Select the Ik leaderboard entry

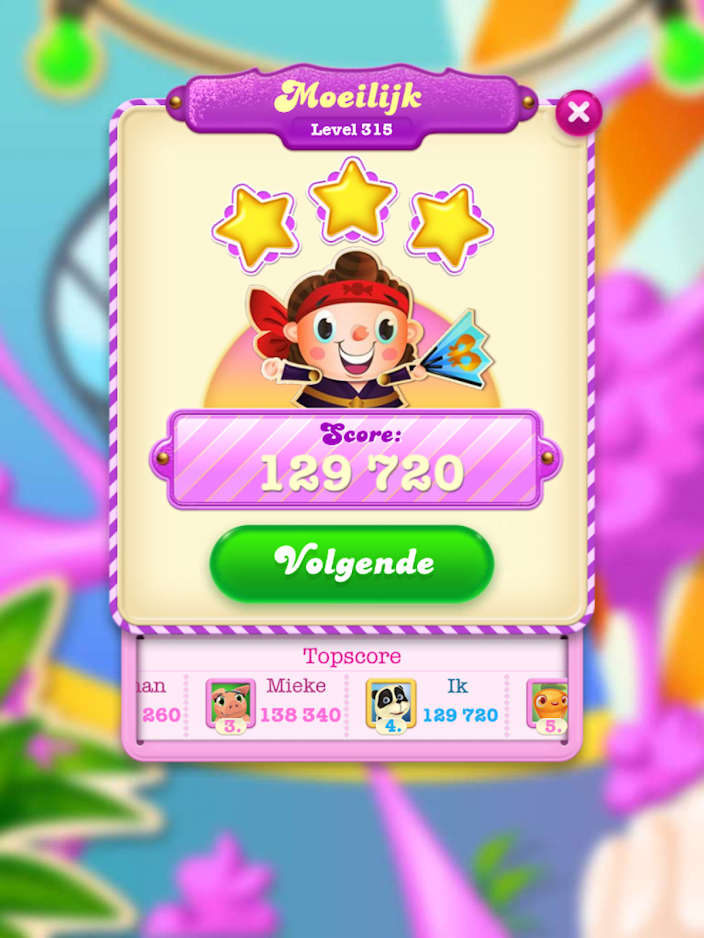point(433,702)
